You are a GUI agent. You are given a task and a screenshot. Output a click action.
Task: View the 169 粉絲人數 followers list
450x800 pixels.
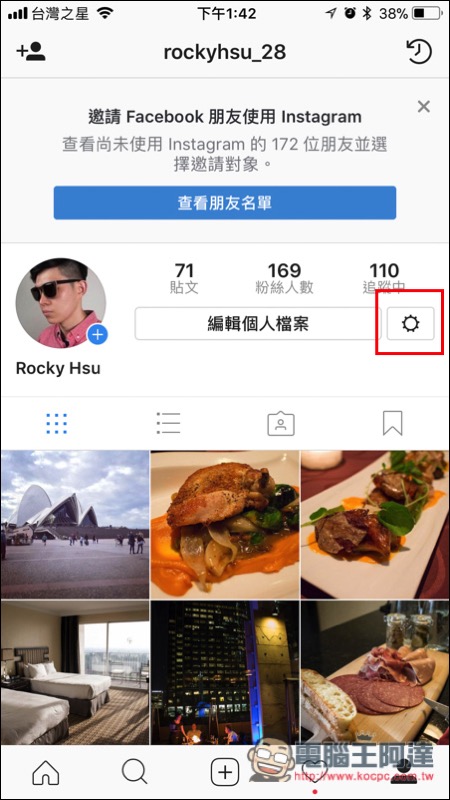coord(284,278)
